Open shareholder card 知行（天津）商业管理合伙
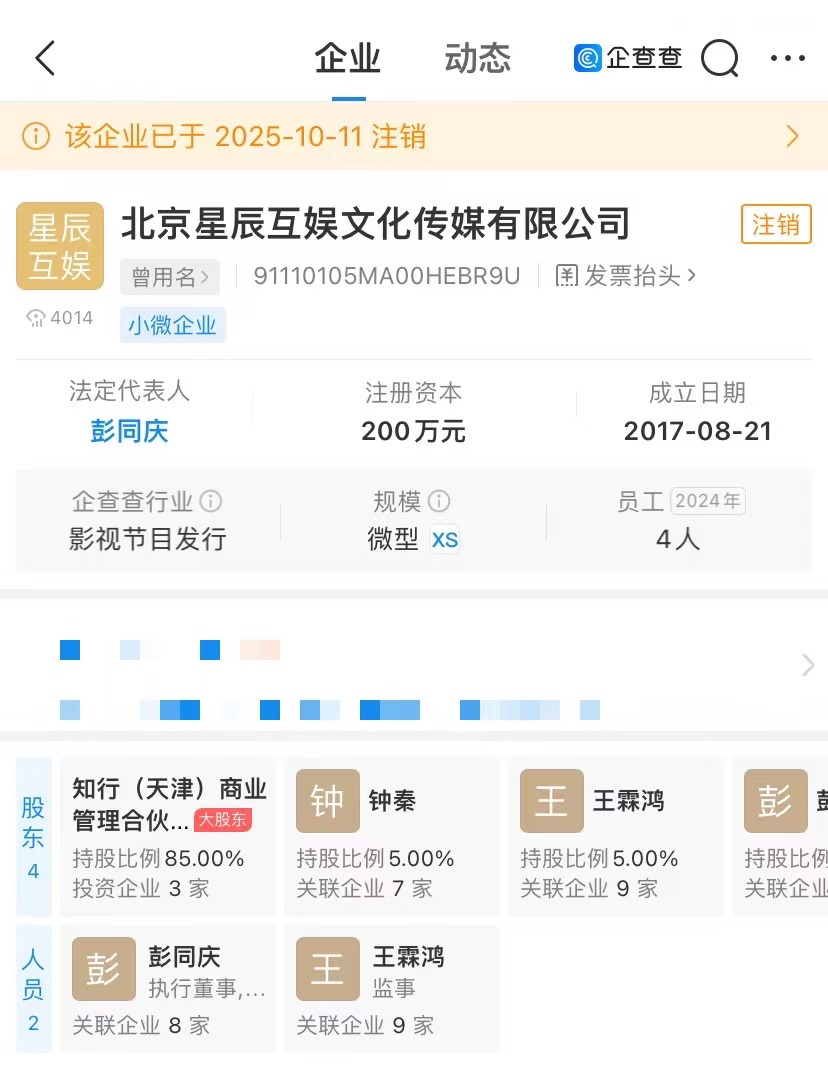This screenshot has width=828, height=1069. click(168, 836)
